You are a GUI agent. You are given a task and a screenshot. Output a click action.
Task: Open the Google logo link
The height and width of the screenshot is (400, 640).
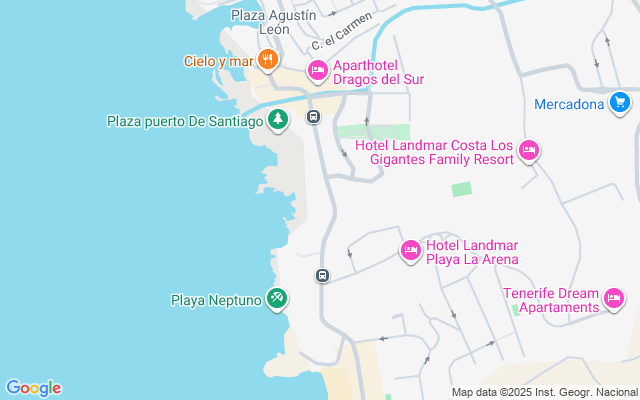click(x=33, y=388)
